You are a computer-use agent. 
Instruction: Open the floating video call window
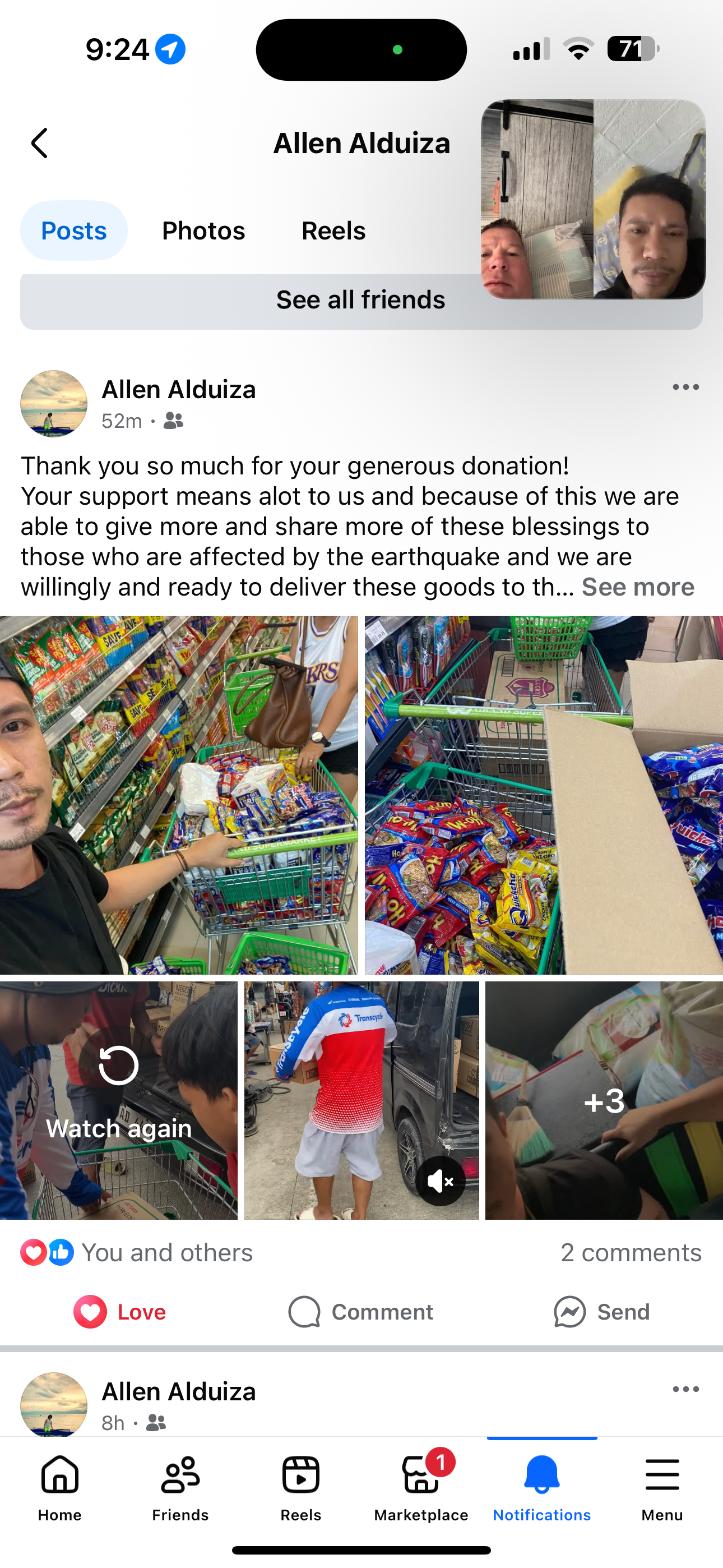(594, 199)
